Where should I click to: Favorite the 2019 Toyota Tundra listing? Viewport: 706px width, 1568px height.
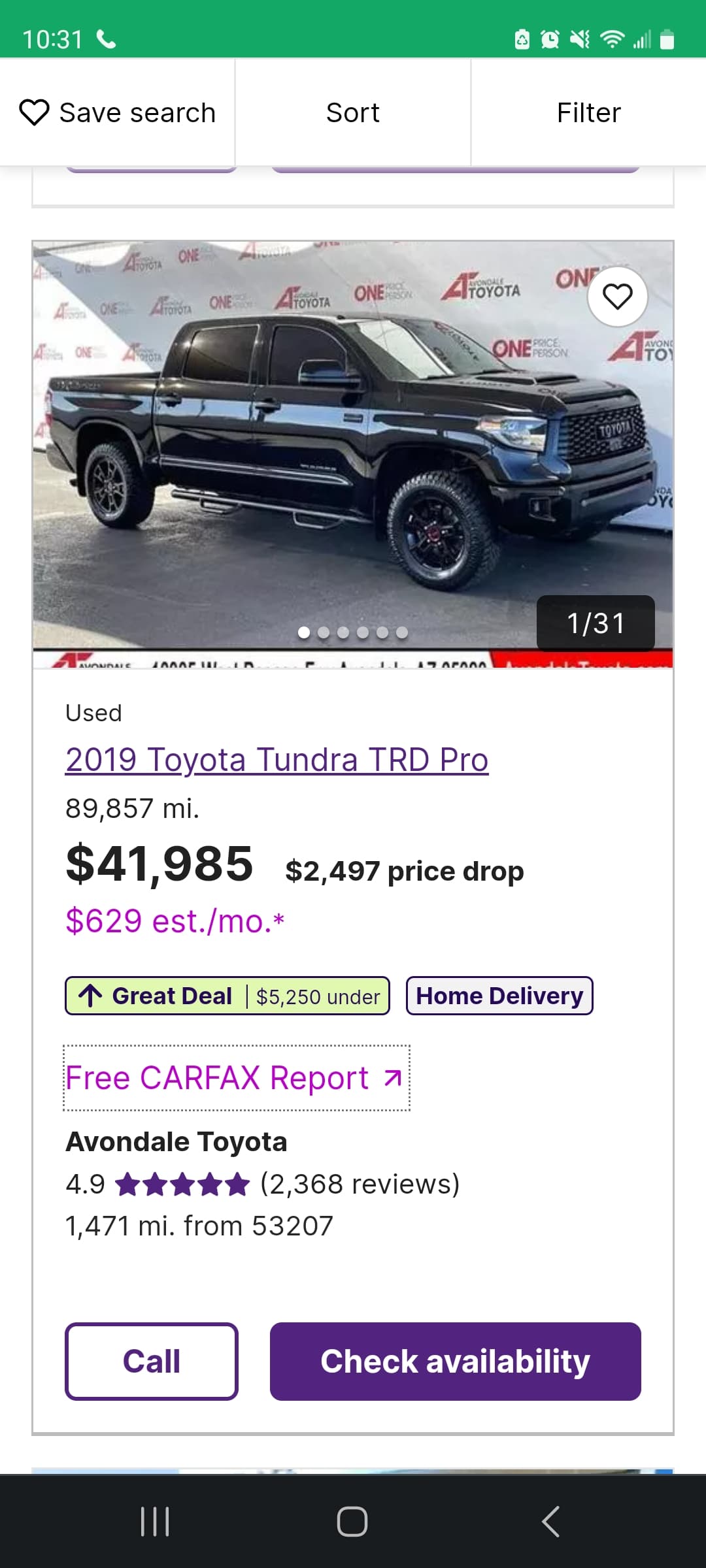click(x=617, y=297)
